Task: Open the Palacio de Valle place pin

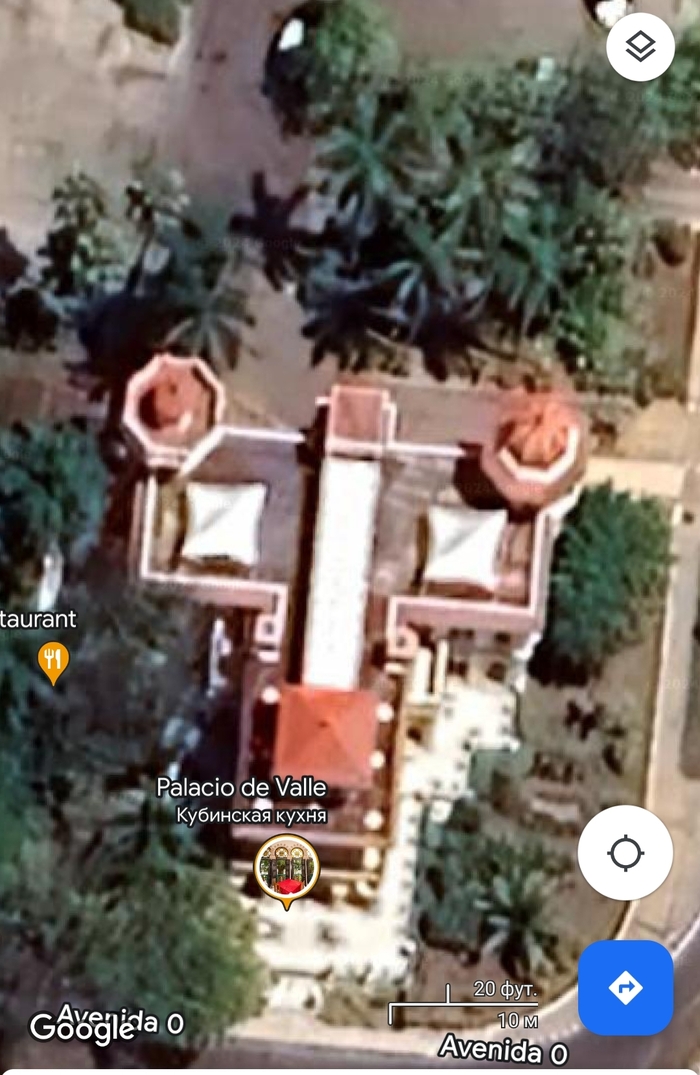Action: pos(287,868)
